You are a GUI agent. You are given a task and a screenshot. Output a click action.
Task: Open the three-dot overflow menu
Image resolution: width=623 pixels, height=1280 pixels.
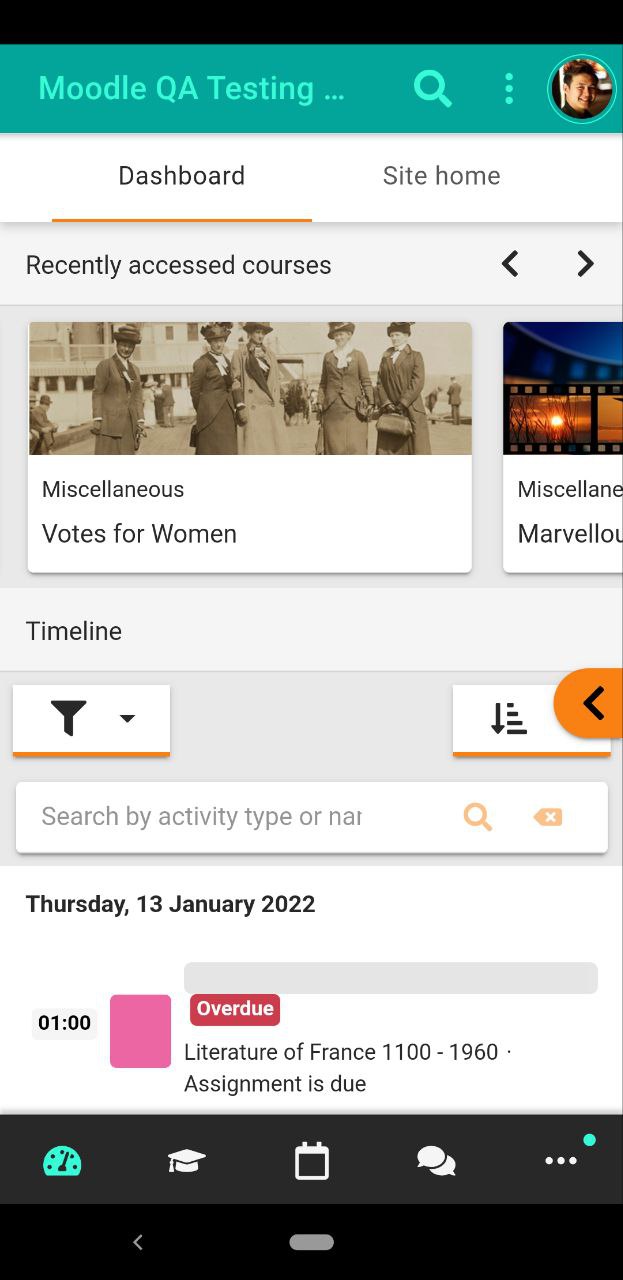pos(509,88)
